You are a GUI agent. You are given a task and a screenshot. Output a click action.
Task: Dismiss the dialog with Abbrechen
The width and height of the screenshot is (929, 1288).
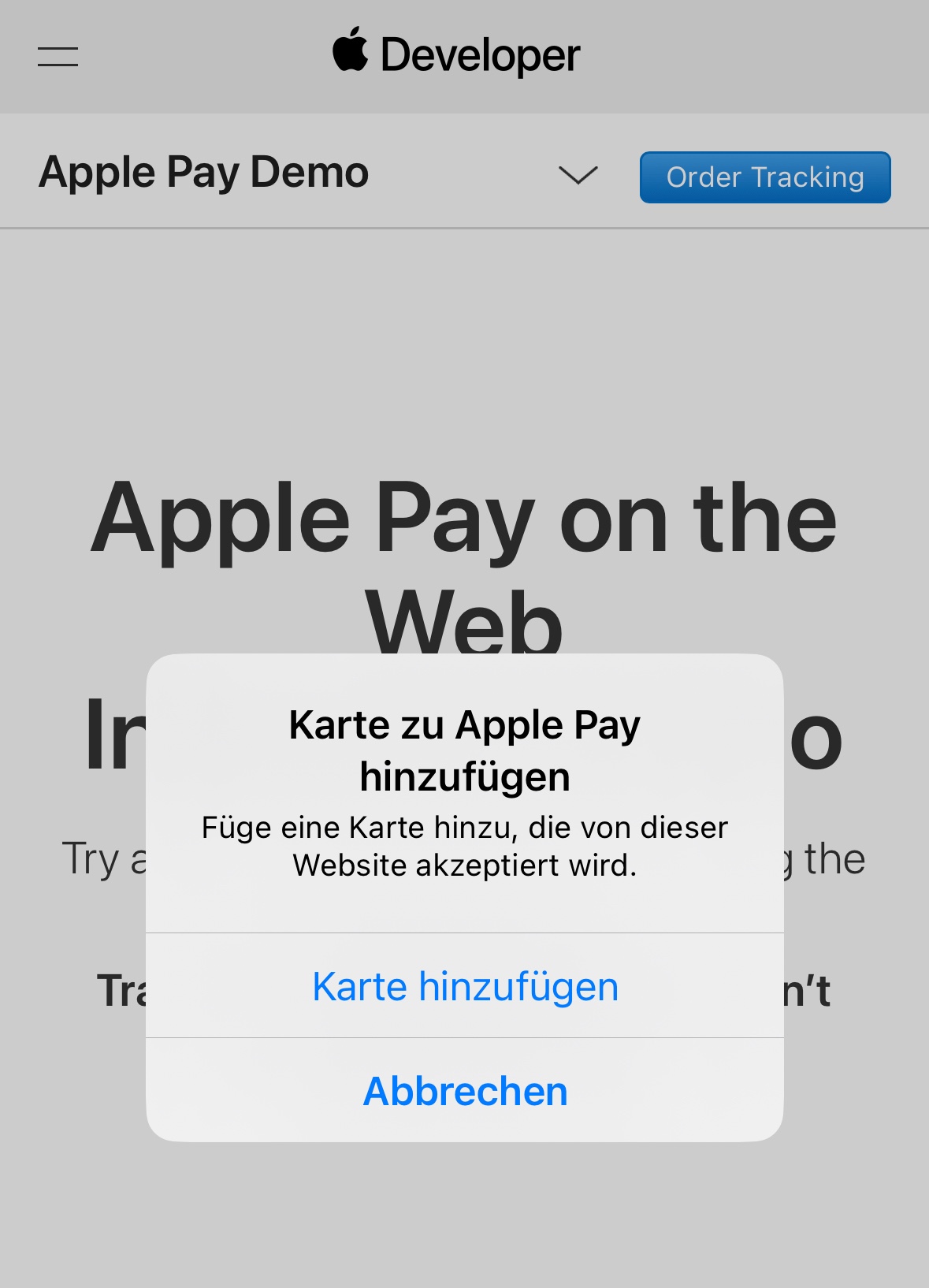pos(465,1091)
